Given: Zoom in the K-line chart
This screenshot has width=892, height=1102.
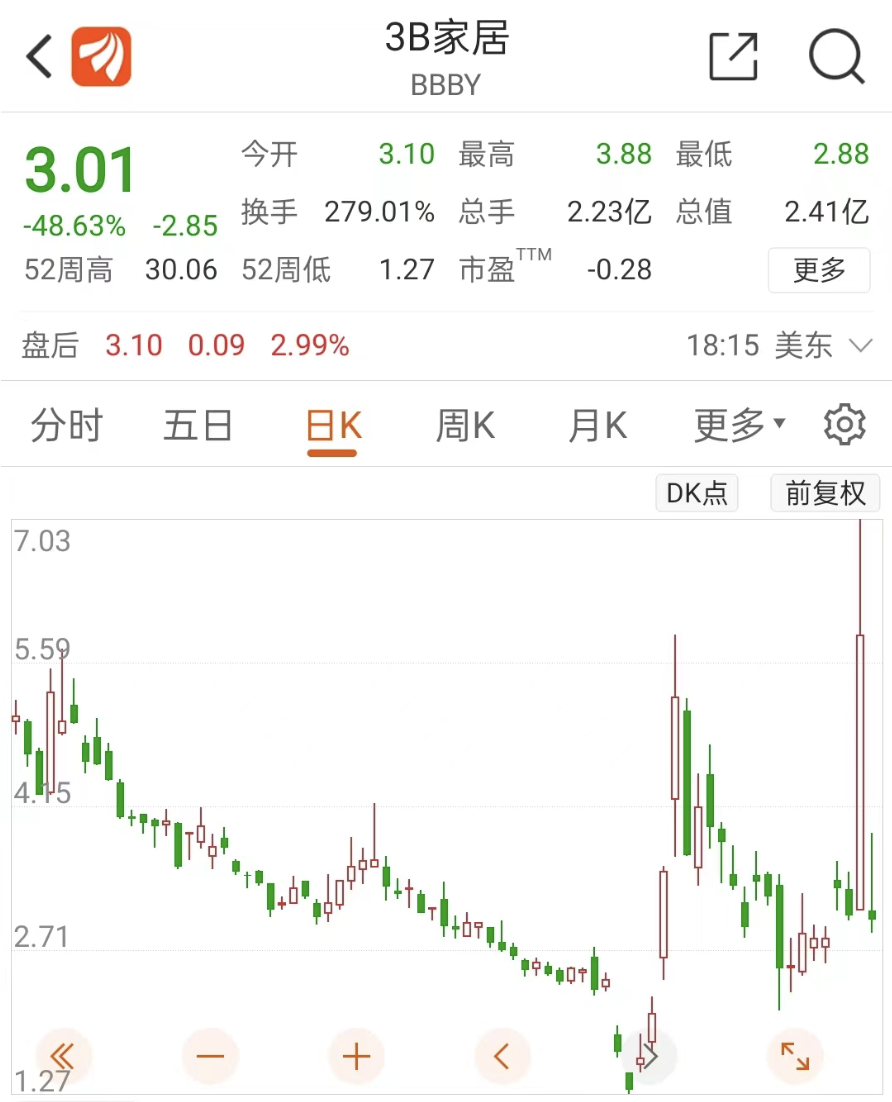Looking at the screenshot, I should (x=356, y=1056).
